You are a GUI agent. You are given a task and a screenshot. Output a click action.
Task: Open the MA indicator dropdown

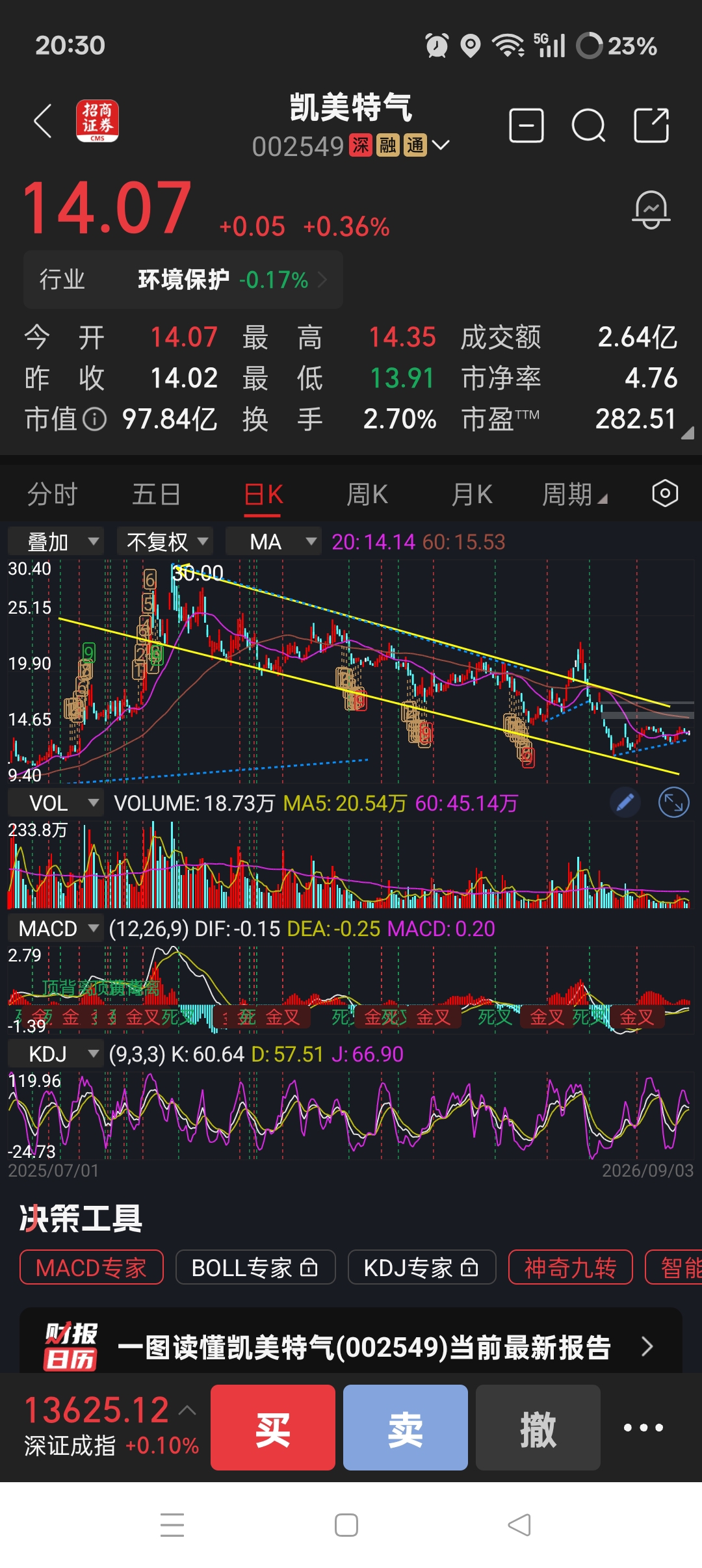tap(274, 542)
